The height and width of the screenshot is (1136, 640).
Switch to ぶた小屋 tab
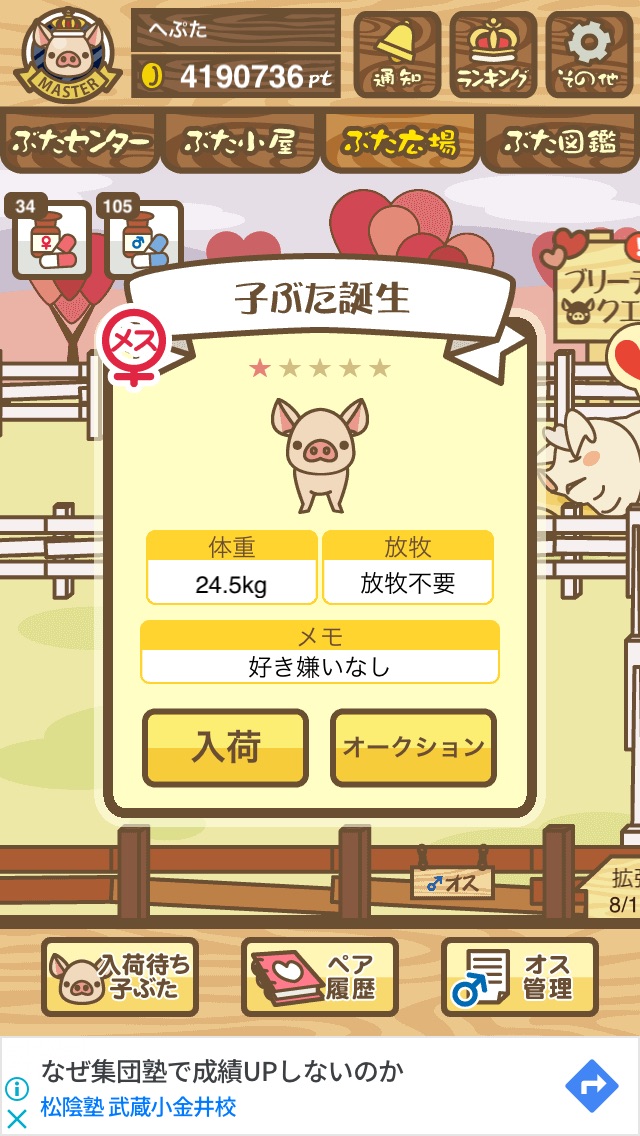pos(240,142)
